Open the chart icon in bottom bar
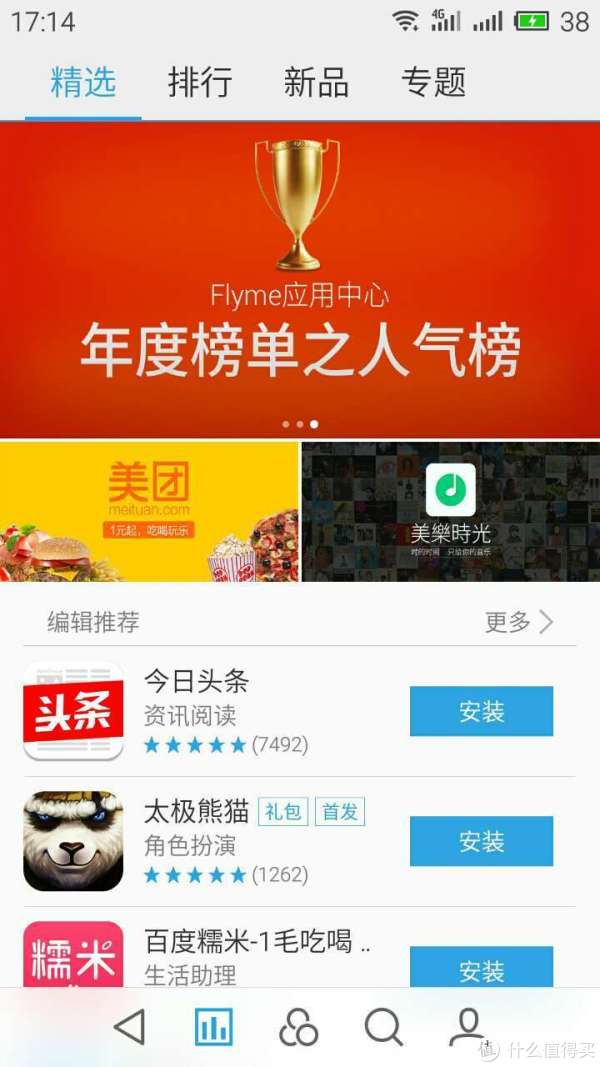This screenshot has height=1067, width=600. click(x=214, y=1027)
